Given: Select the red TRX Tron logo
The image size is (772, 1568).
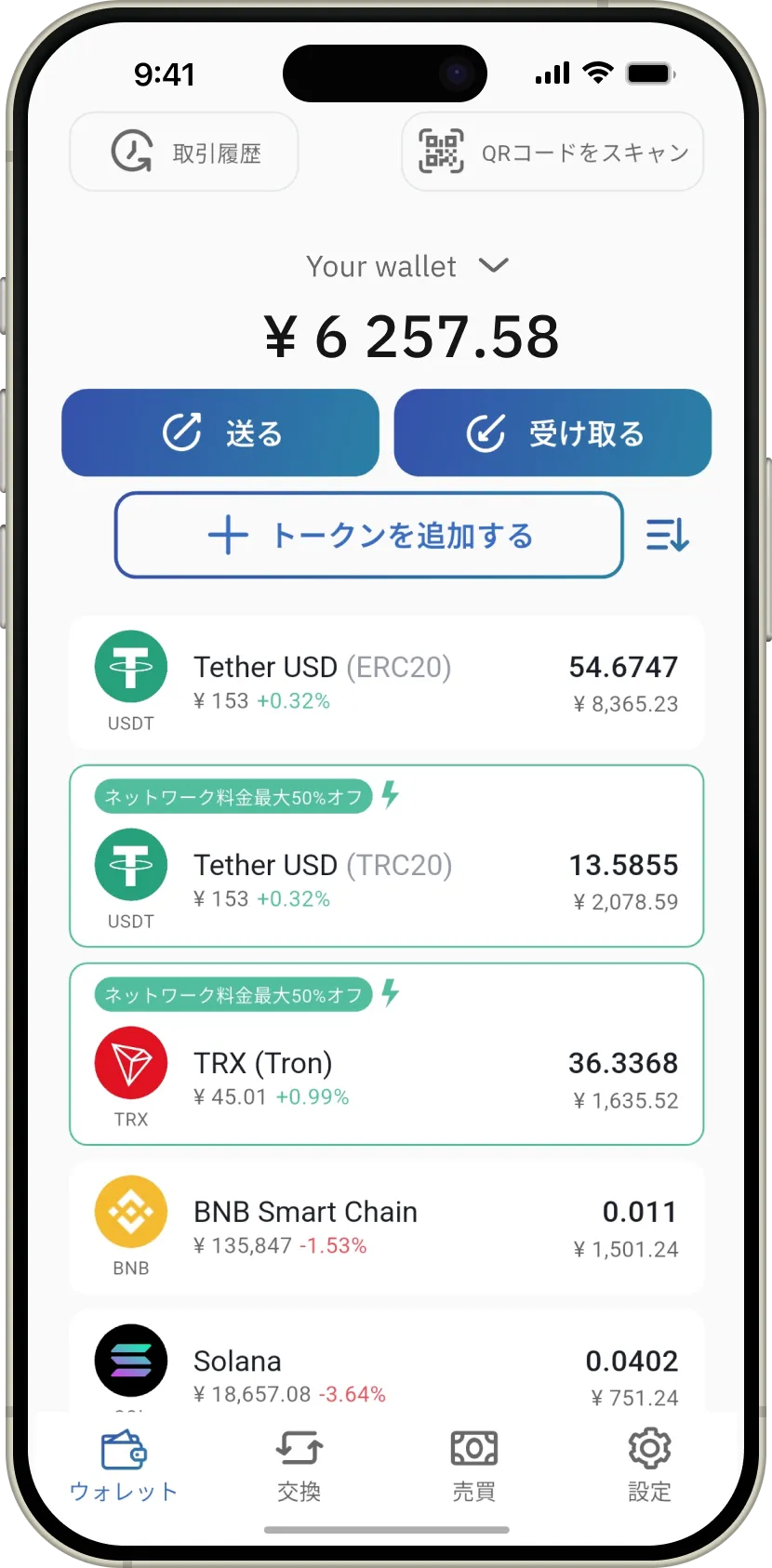Looking at the screenshot, I should pos(130,1063).
